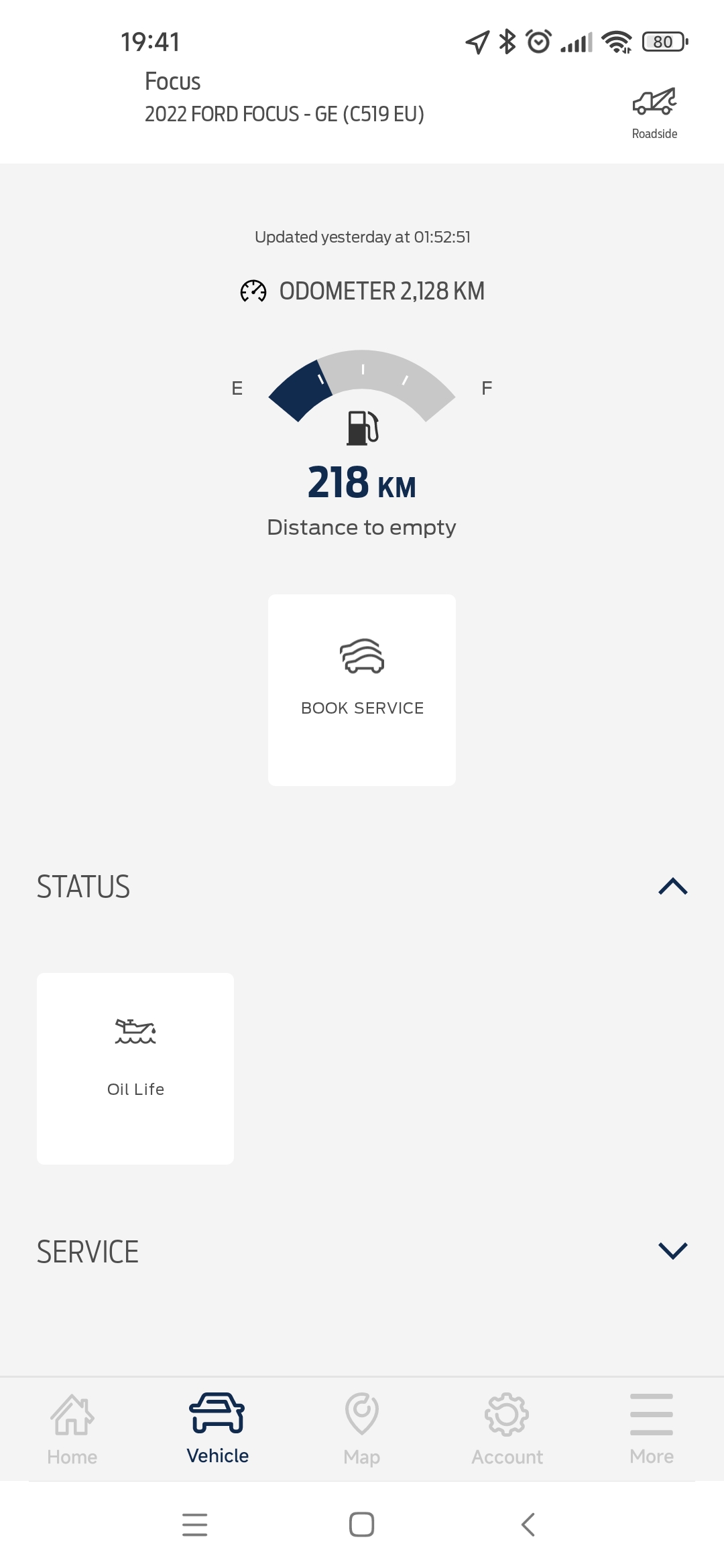The width and height of the screenshot is (724, 1568).
Task: Tap the Book Service card
Action: pyautogui.click(x=362, y=690)
